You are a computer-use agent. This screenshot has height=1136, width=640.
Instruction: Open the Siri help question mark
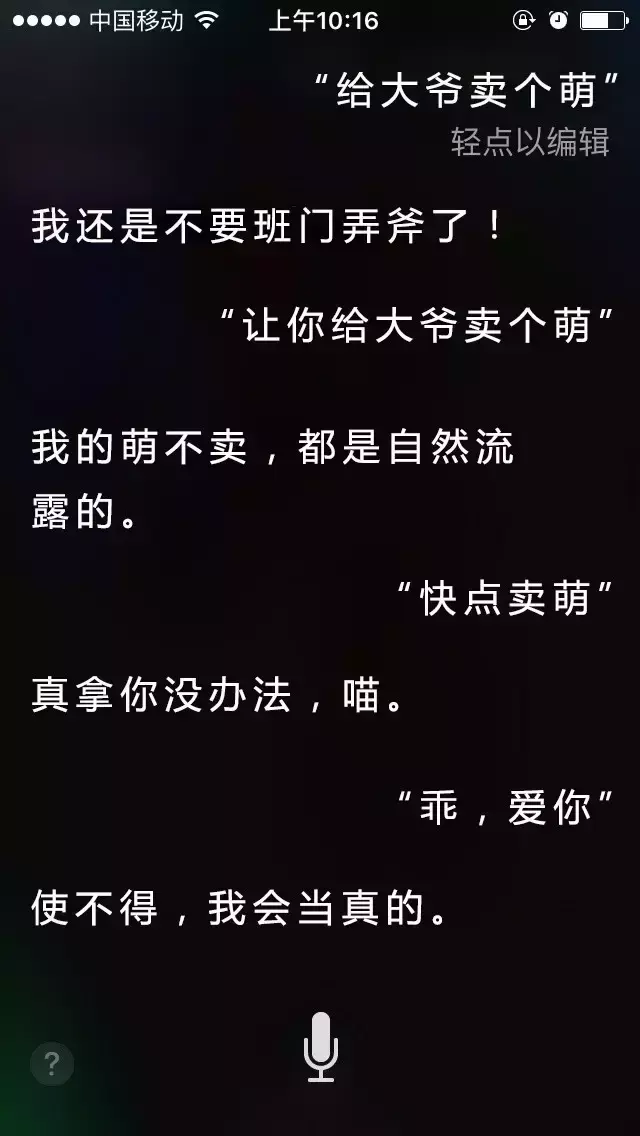(52, 1064)
